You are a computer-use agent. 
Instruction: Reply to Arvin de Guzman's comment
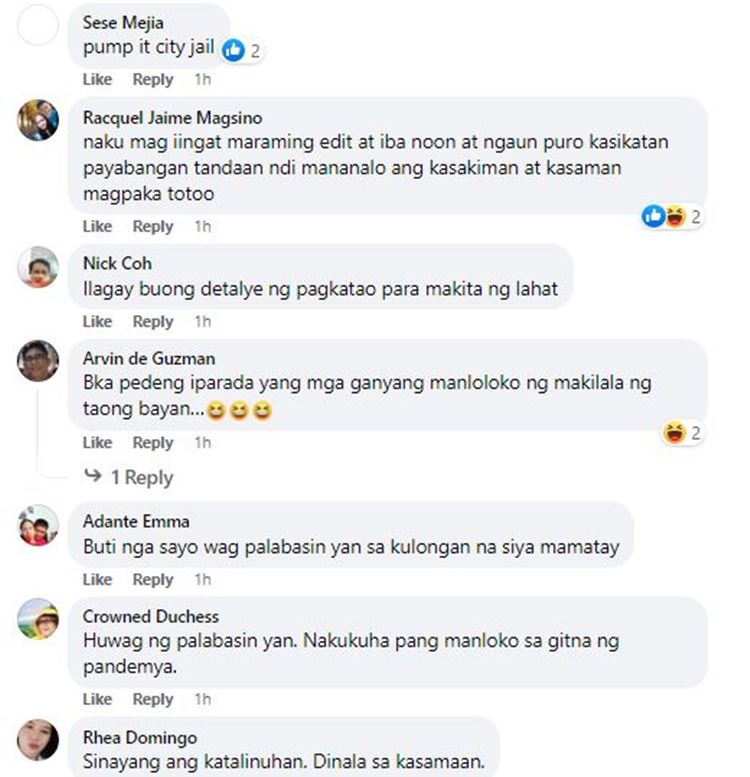153,442
